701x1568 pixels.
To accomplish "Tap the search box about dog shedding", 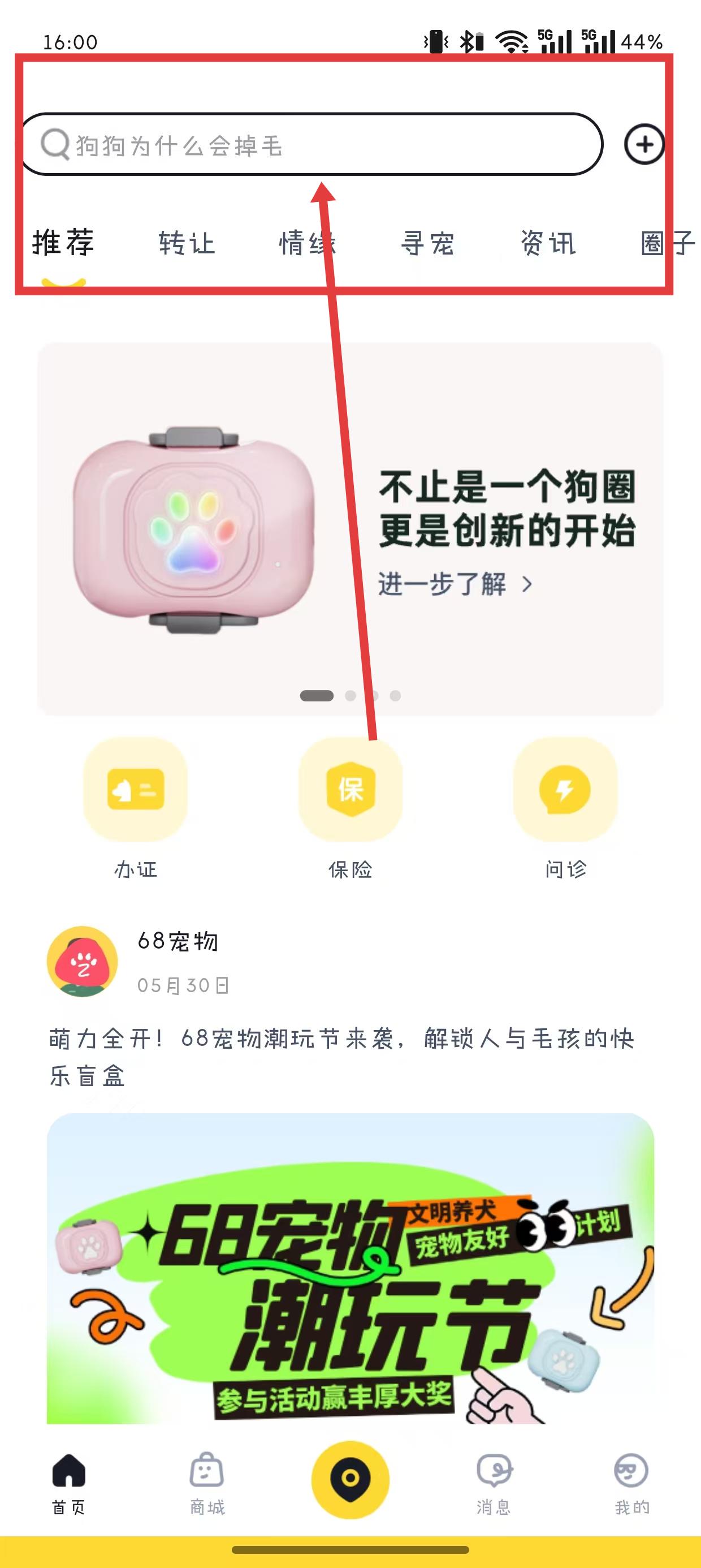I will (x=310, y=145).
